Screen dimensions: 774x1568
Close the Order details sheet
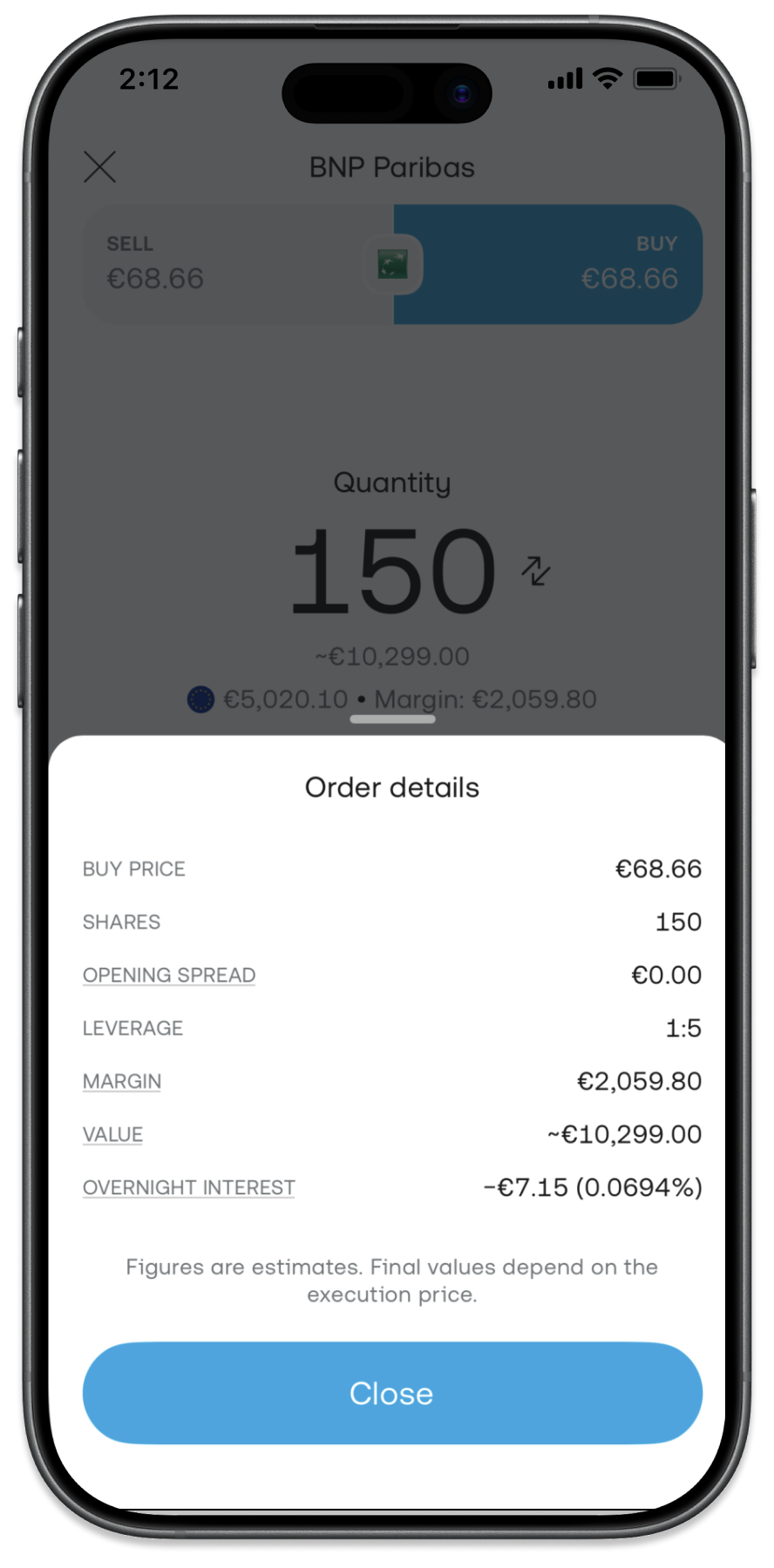tap(391, 1393)
